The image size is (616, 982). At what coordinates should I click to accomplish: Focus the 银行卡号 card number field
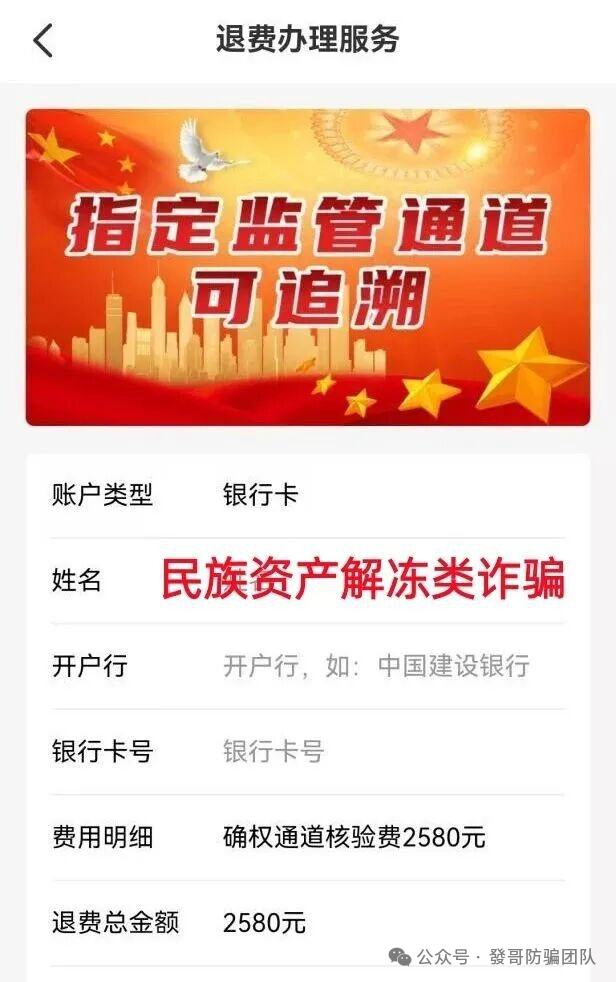(376, 752)
